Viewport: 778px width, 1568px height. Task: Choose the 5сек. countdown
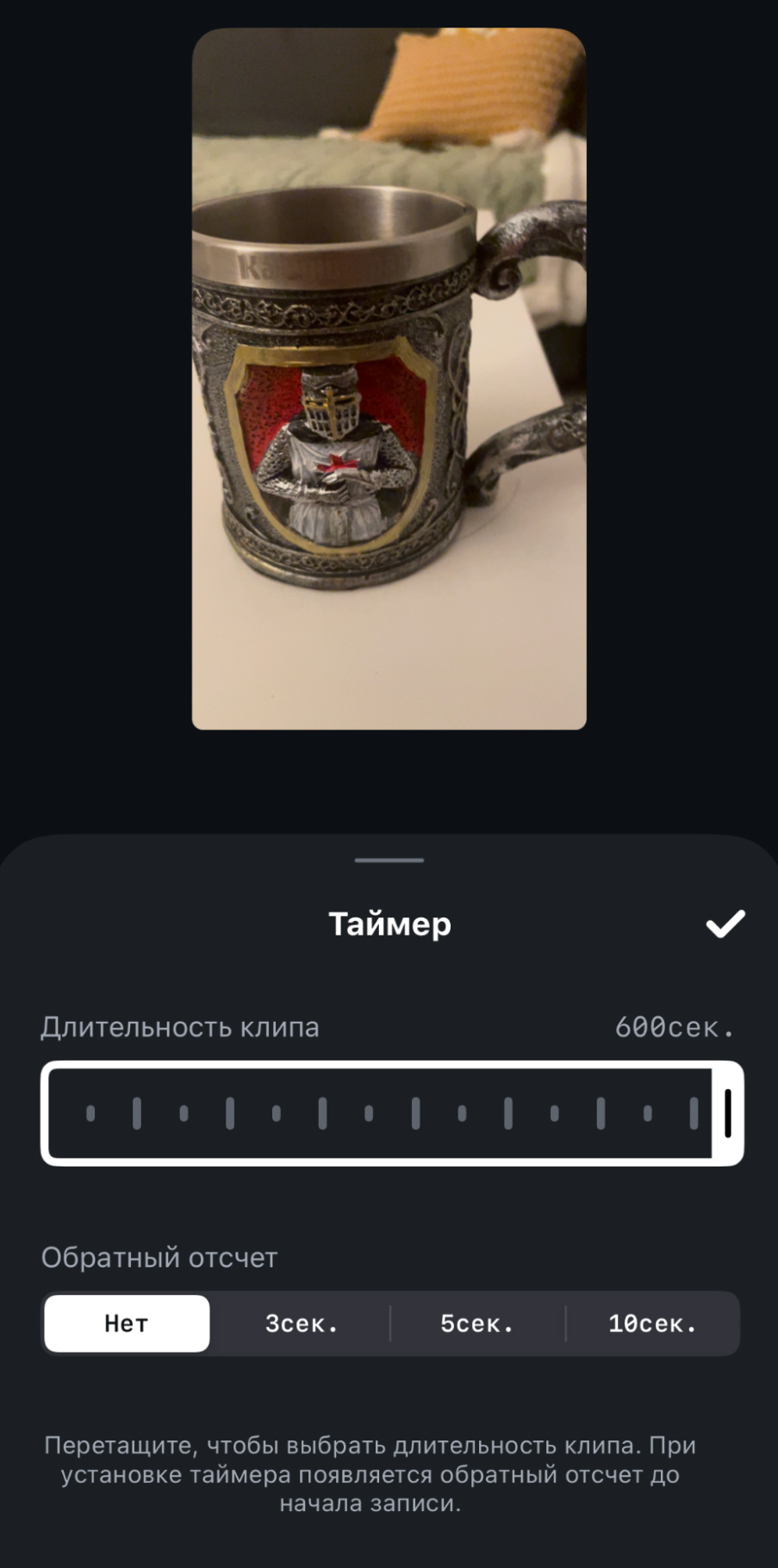(477, 1323)
